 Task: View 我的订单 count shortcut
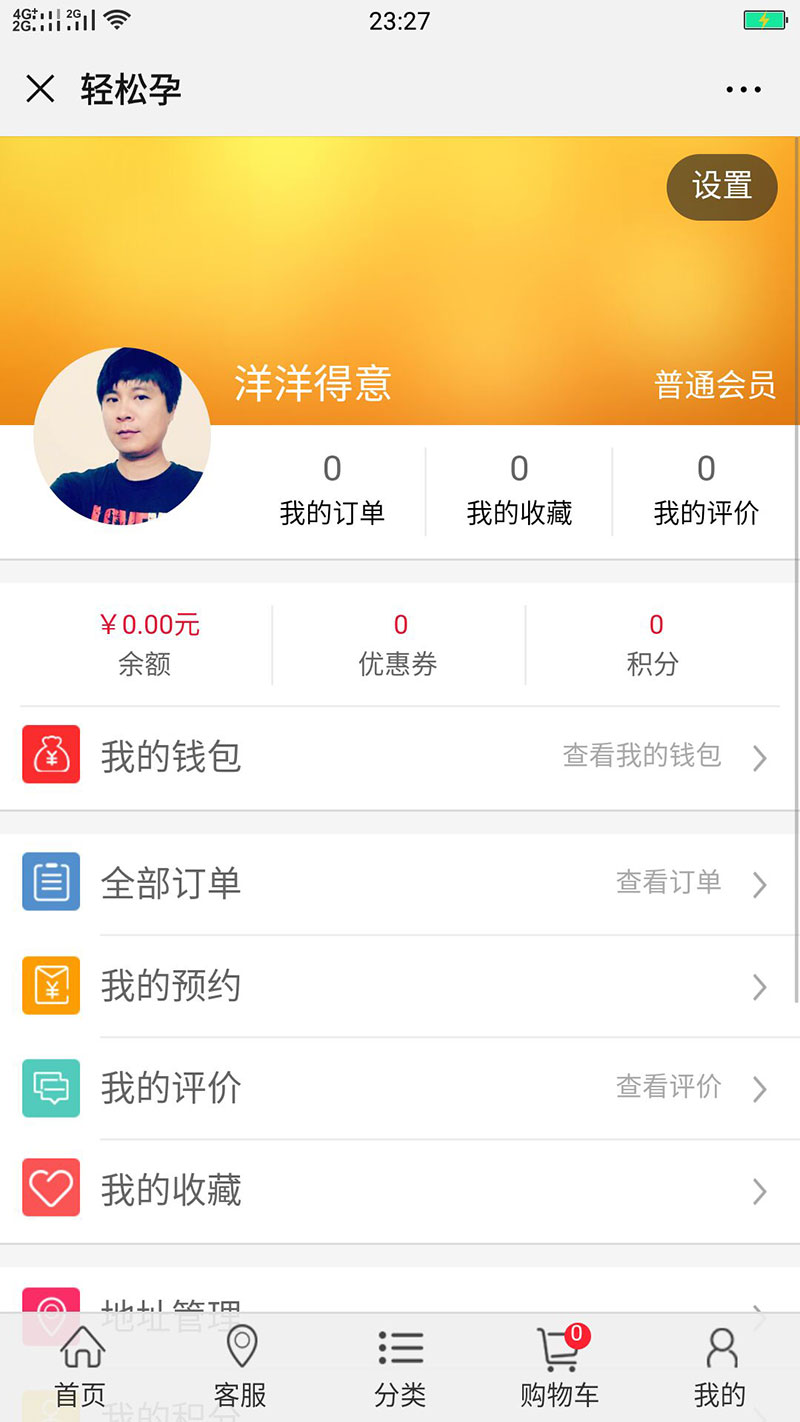coord(332,490)
